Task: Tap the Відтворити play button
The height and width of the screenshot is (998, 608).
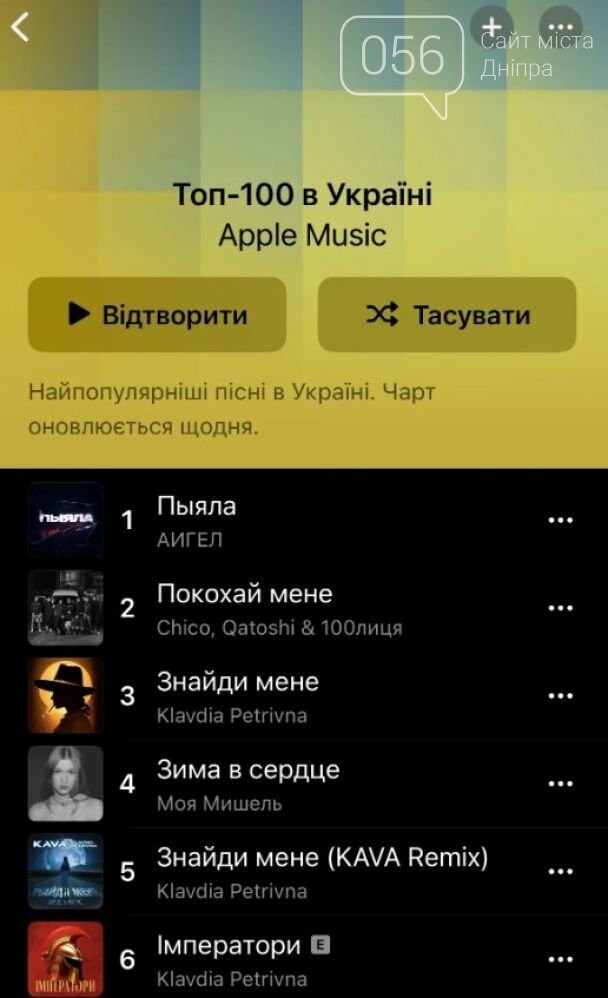Action: 157,315
